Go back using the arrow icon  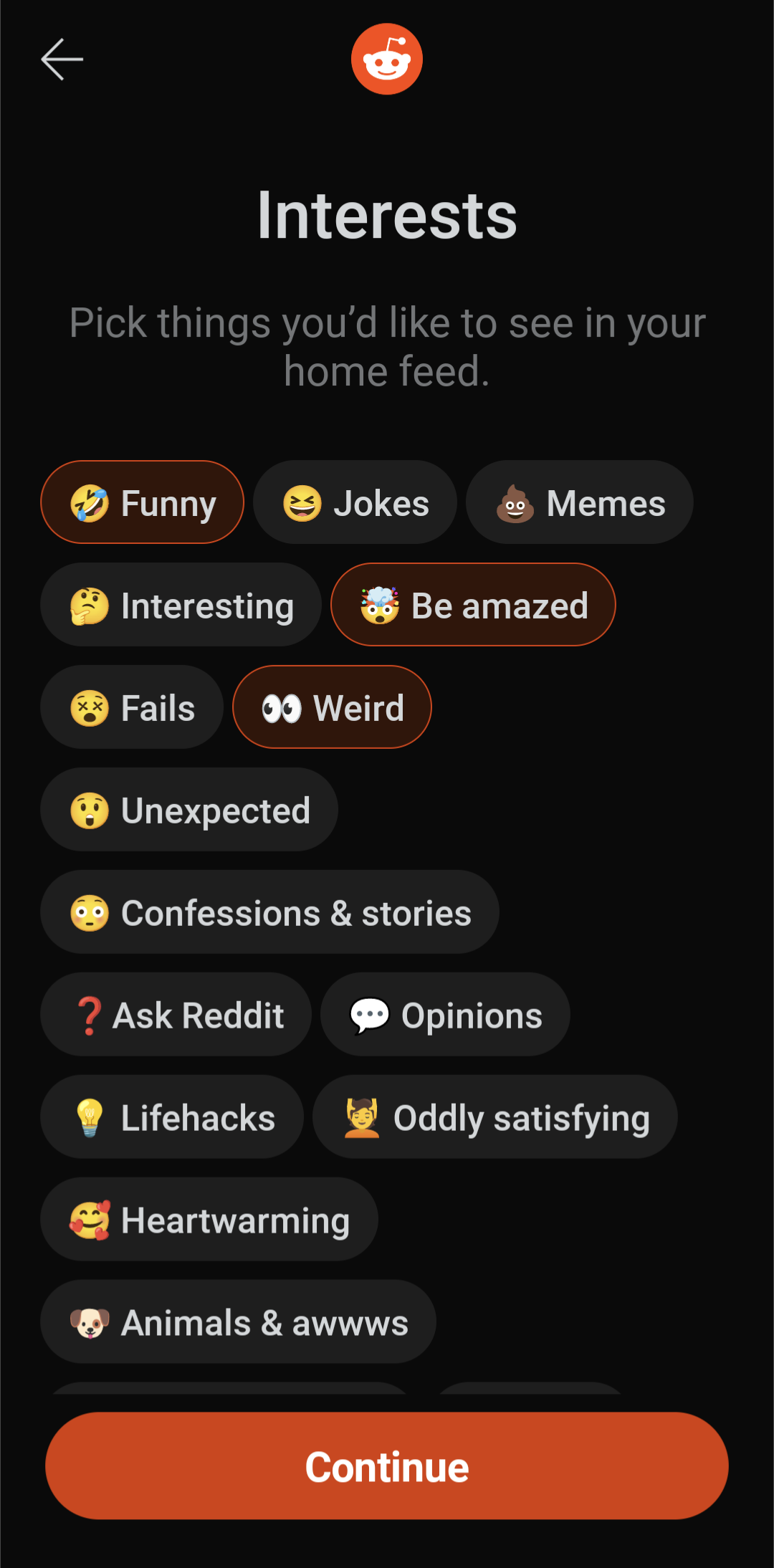tap(62, 59)
